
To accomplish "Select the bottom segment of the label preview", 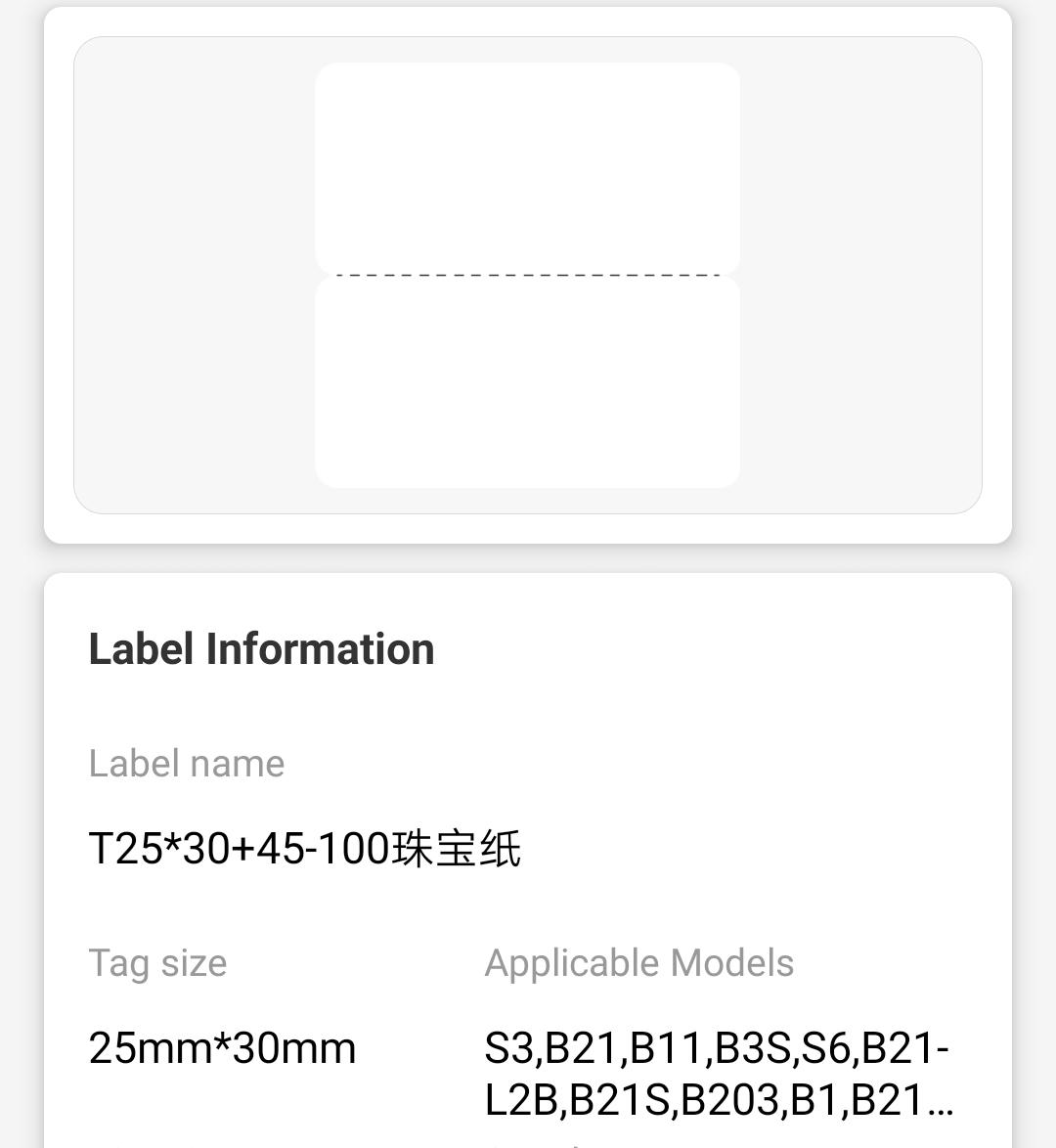I will [528, 381].
